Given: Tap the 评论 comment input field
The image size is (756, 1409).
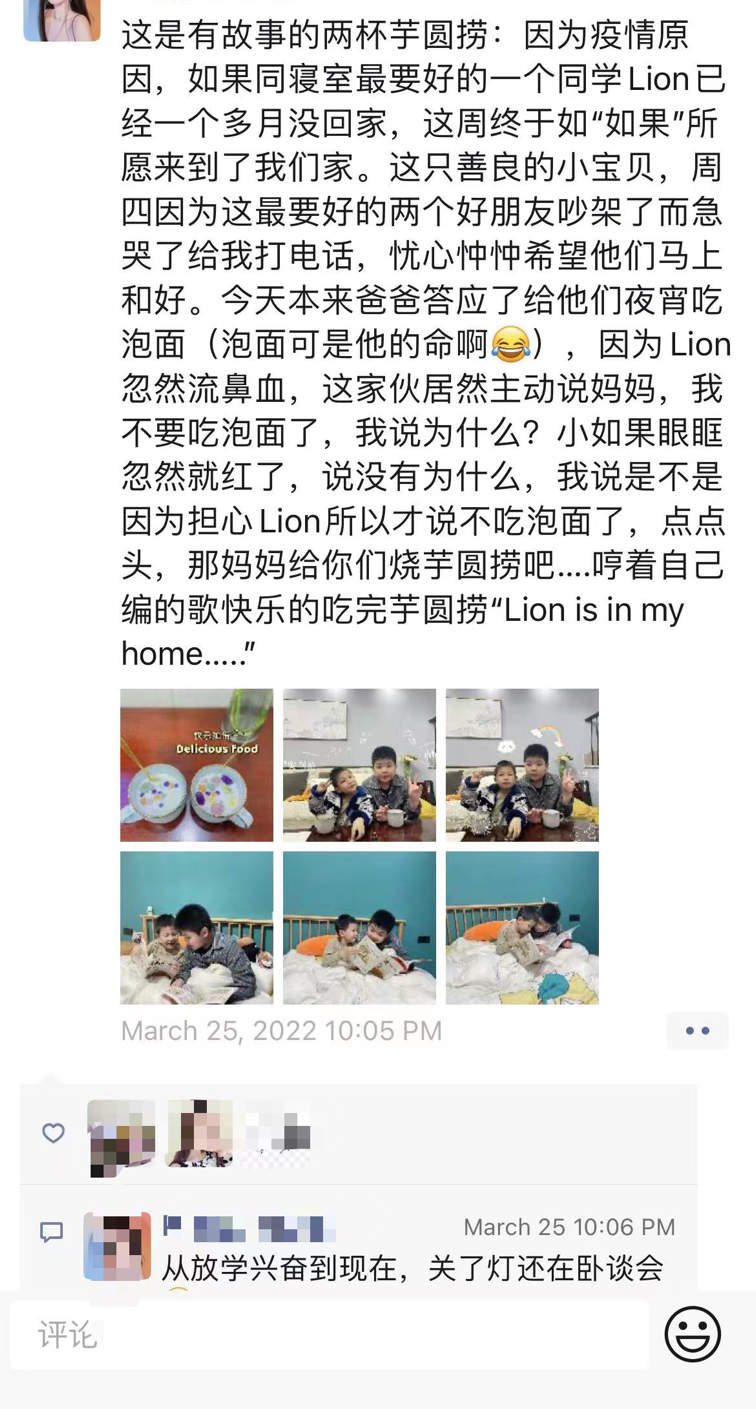Looking at the screenshot, I should [x=330, y=1335].
